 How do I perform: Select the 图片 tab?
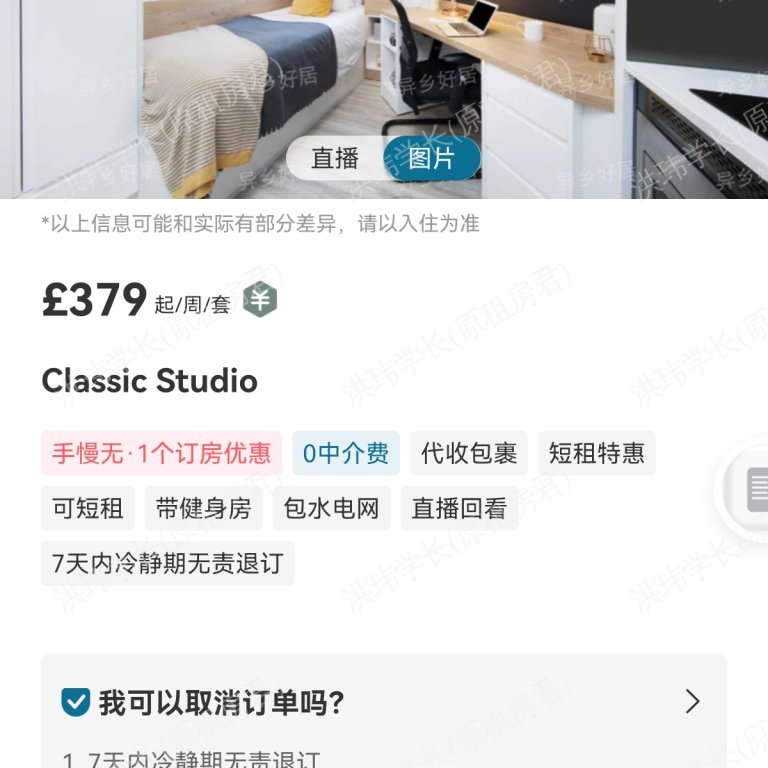click(431, 158)
